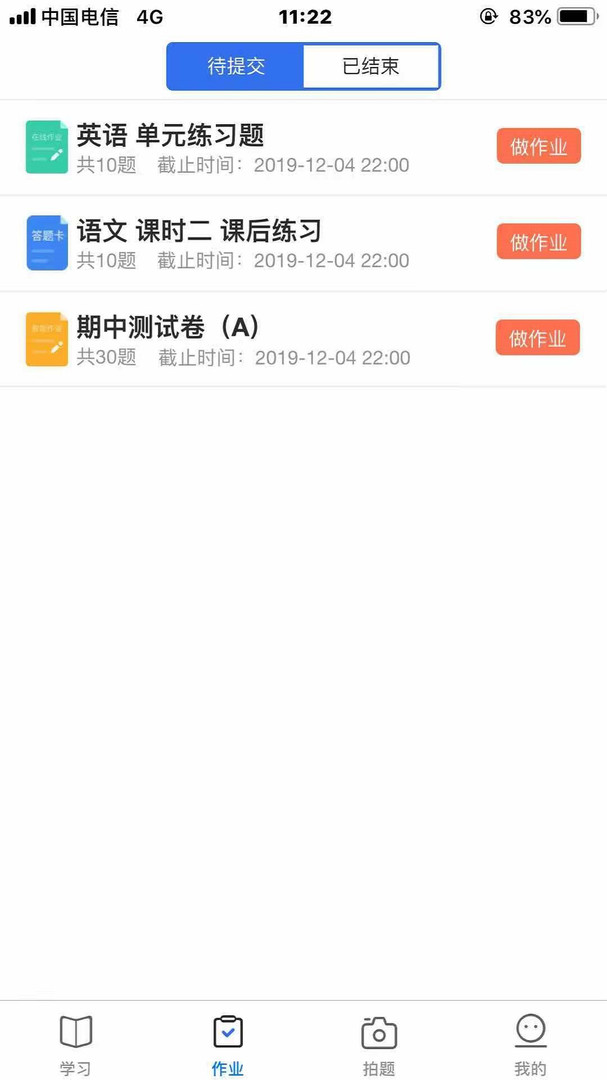Viewport: 607px width, 1080px height.
Task: Go to the 学习 tab
Action: (76, 1043)
